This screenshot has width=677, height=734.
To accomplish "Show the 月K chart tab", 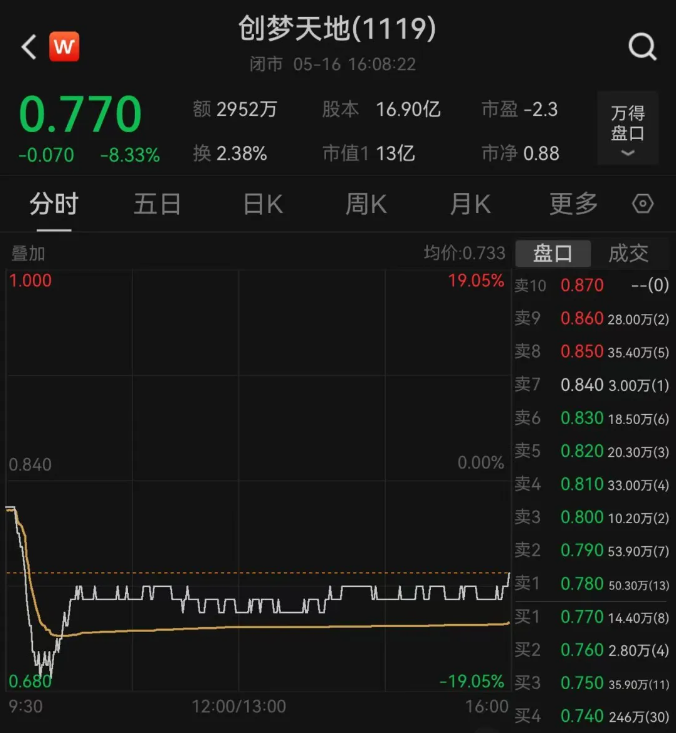I will click(469, 204).
